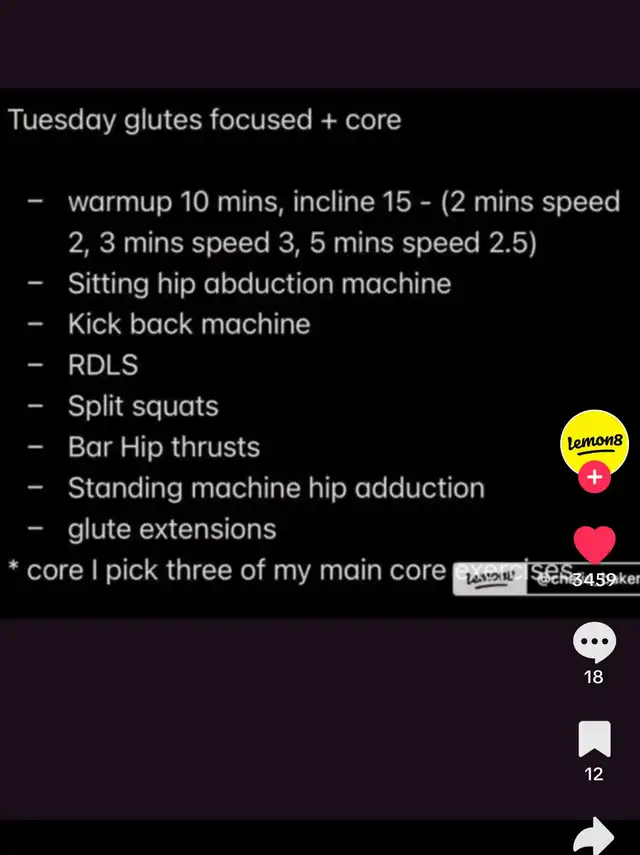640x855 pixels.
Task: Follow the creator via the plus button
Action: (x=594, y=477)
